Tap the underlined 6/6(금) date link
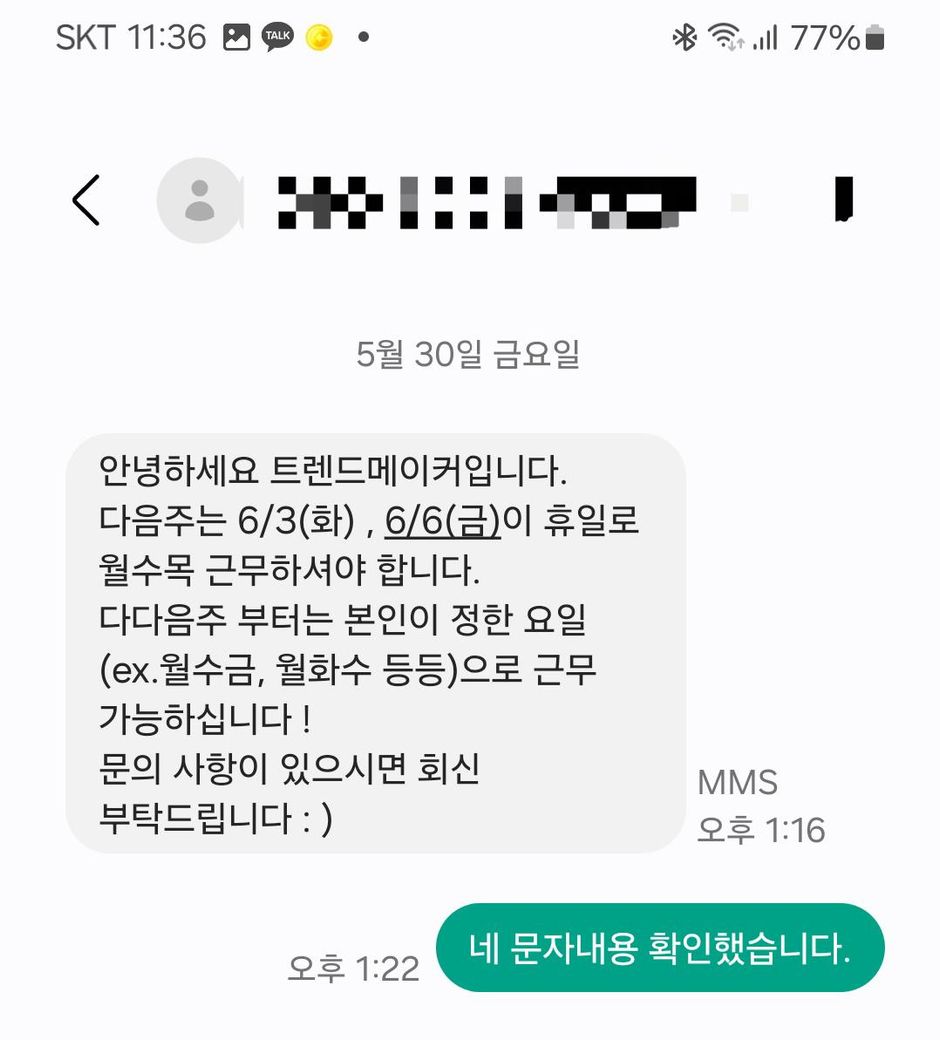The image size is (940, 1040). [x=441, y=521]
